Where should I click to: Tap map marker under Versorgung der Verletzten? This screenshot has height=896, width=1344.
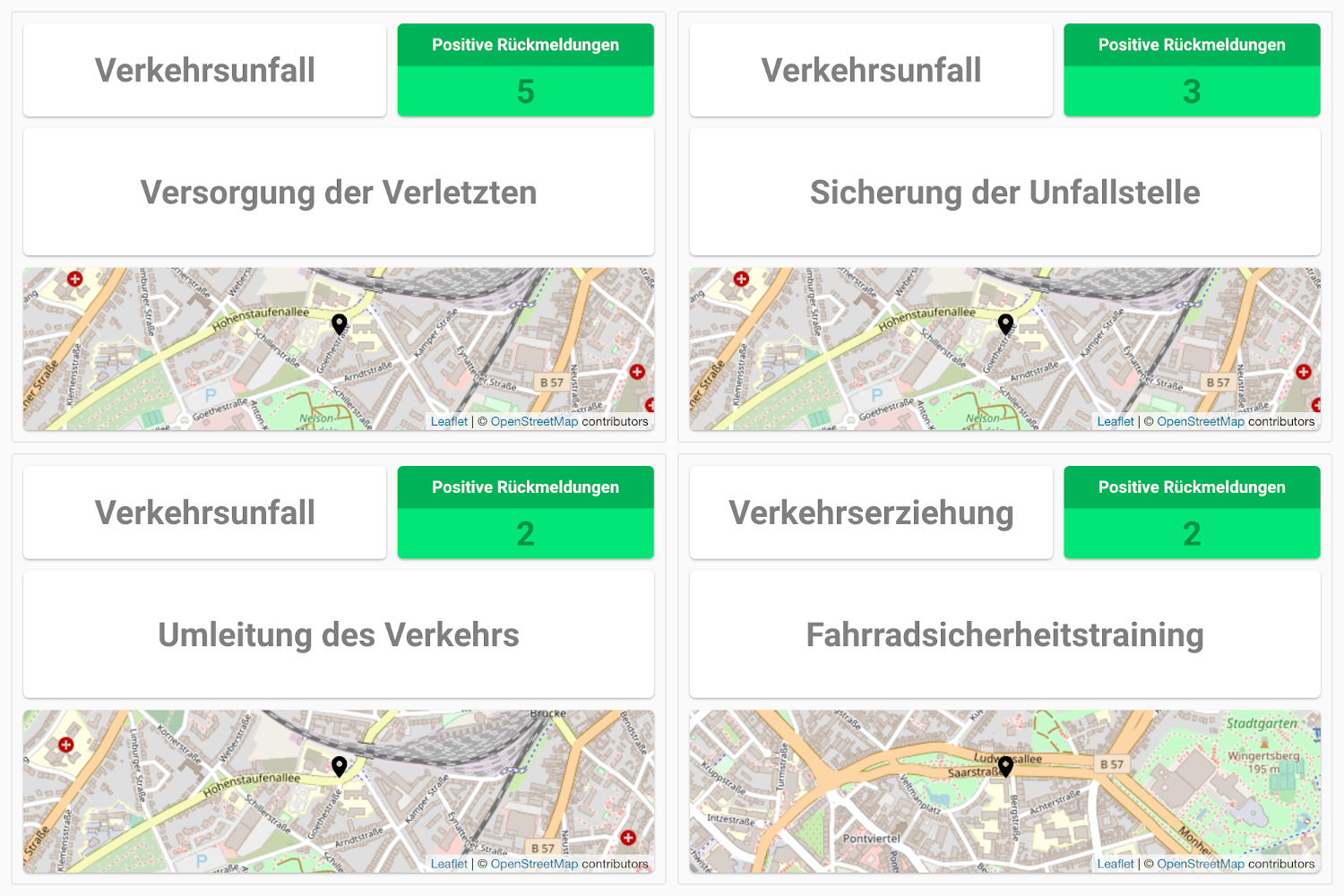click(x=339, y=323)
